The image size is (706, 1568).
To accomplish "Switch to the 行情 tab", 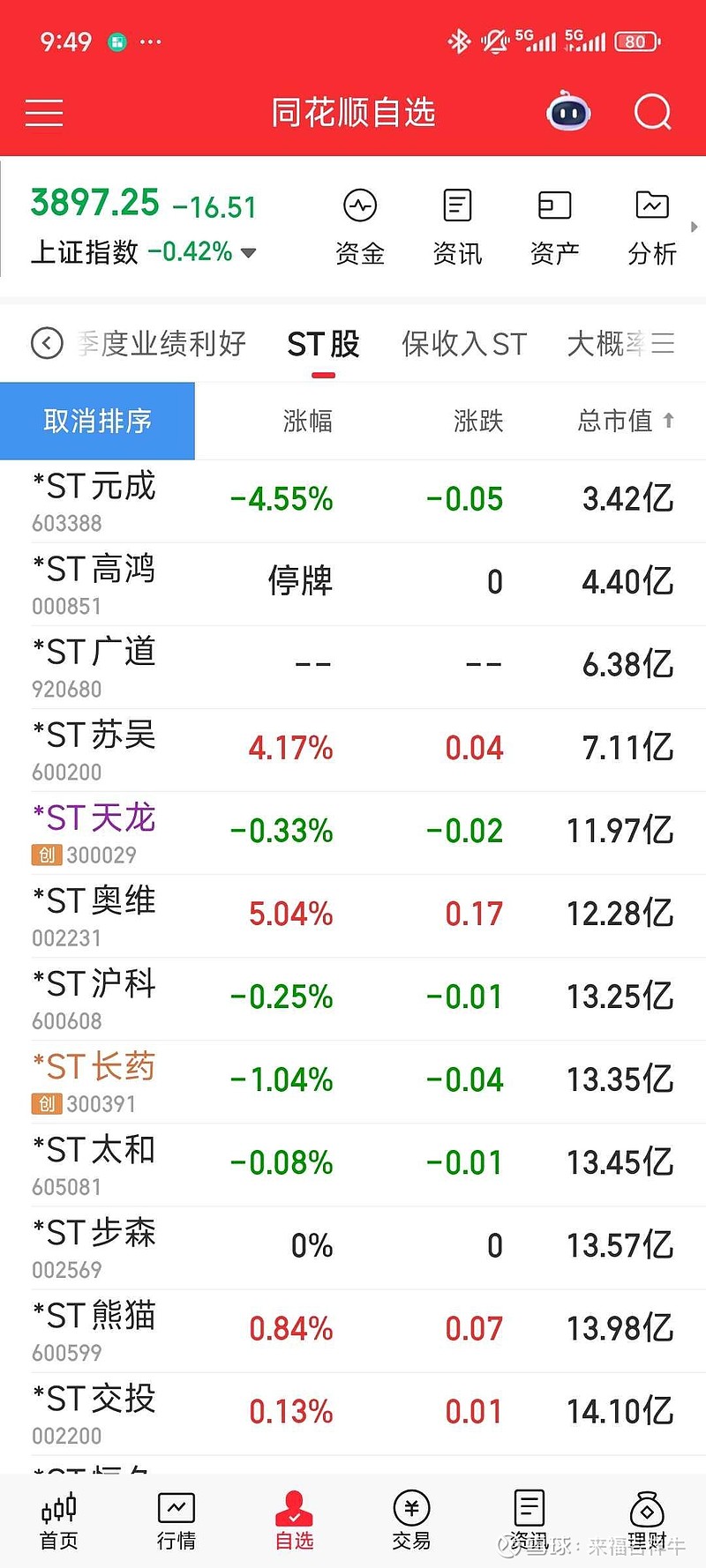I will (176, 1521).
